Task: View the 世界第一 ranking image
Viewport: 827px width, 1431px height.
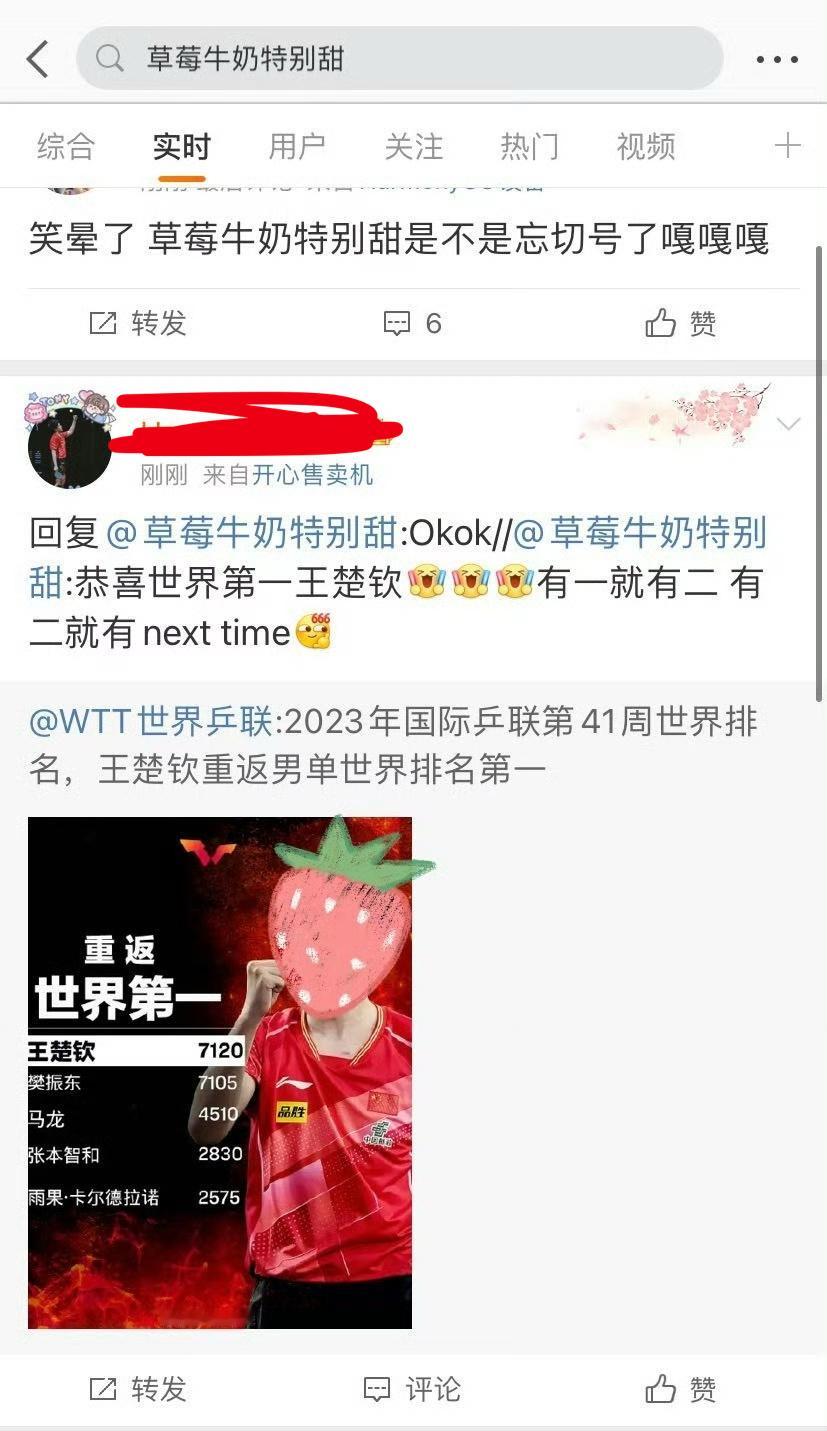Action: click(x=220, y=1075)
